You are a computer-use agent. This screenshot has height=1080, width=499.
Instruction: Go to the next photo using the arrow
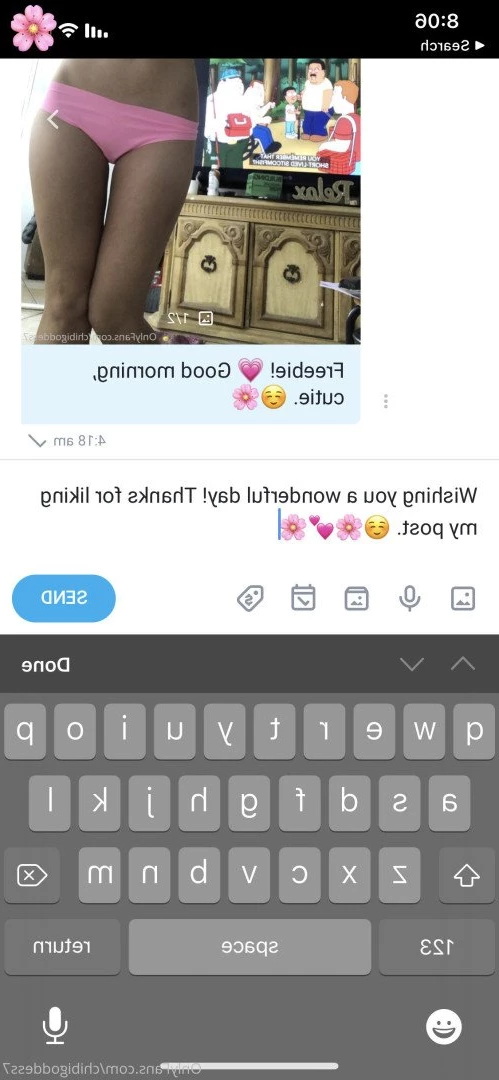coord(52,119)
